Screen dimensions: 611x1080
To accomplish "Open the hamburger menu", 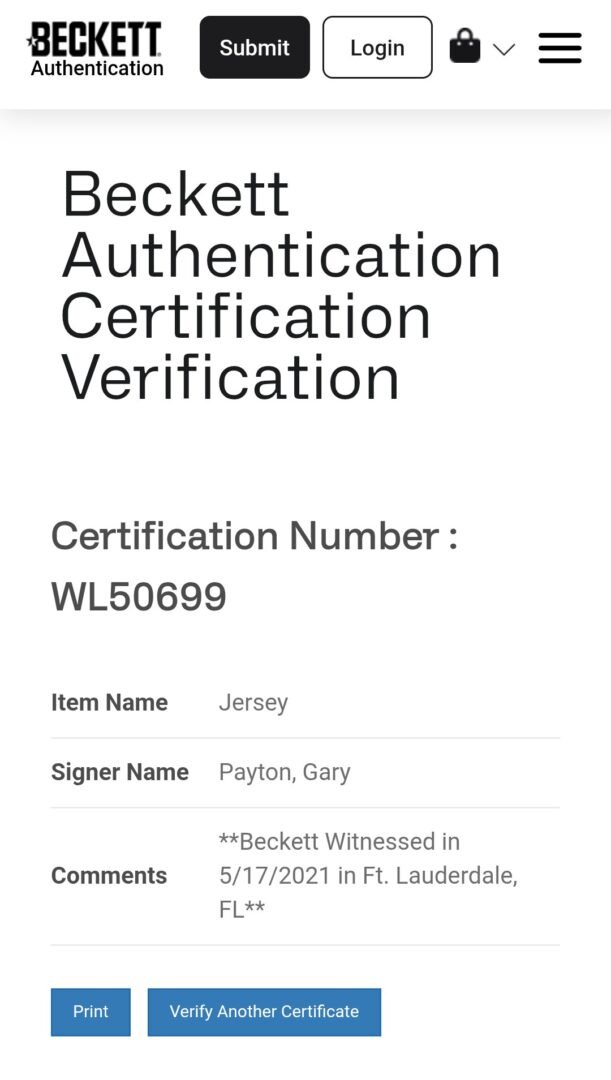I will click(x=559, y=48).
